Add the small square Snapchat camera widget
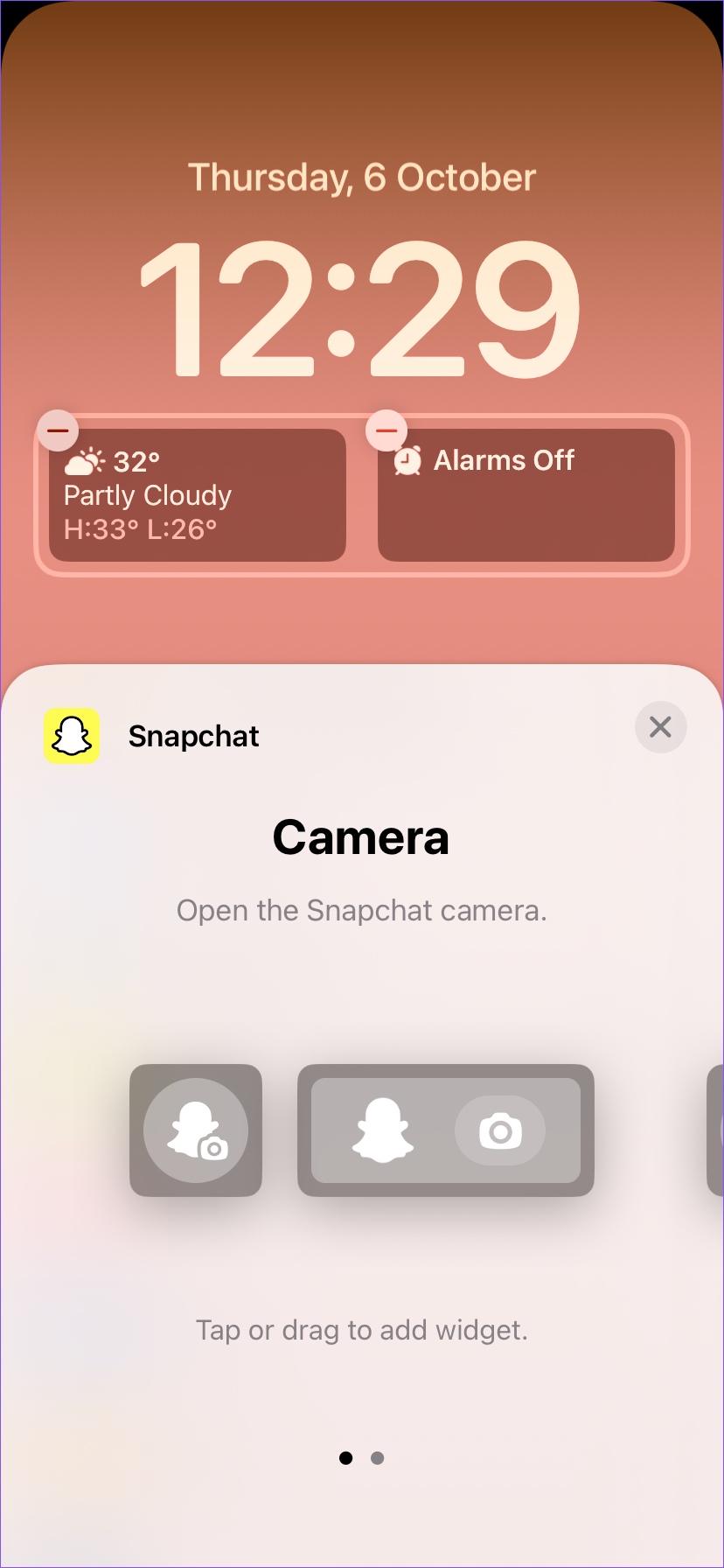Viewport: 724px width, 1568px height. tap(196, 1130)
